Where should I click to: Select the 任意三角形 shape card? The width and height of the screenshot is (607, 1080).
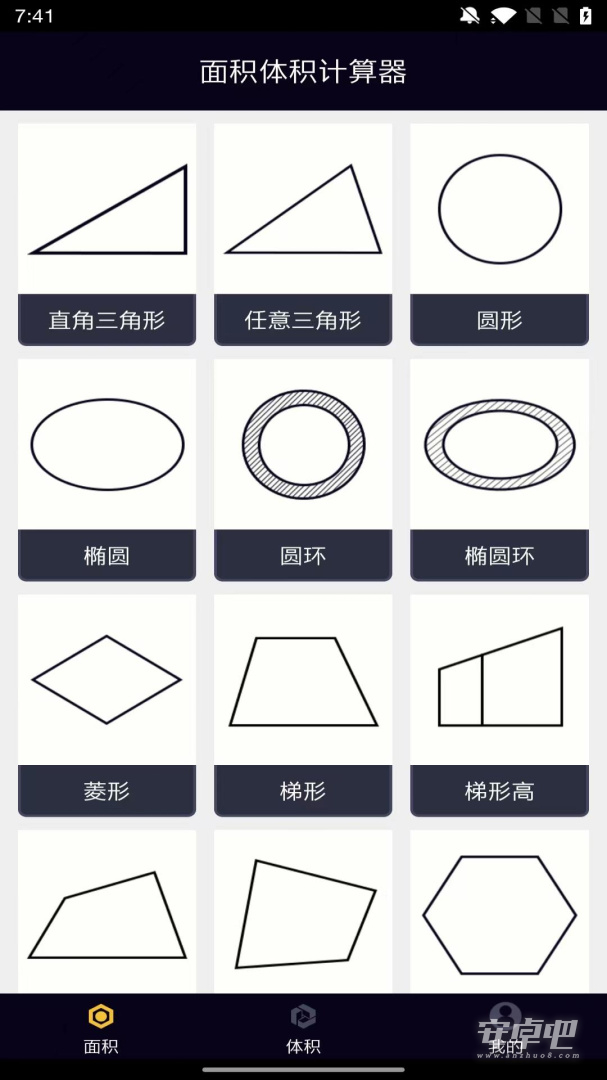tap(303, 234)
